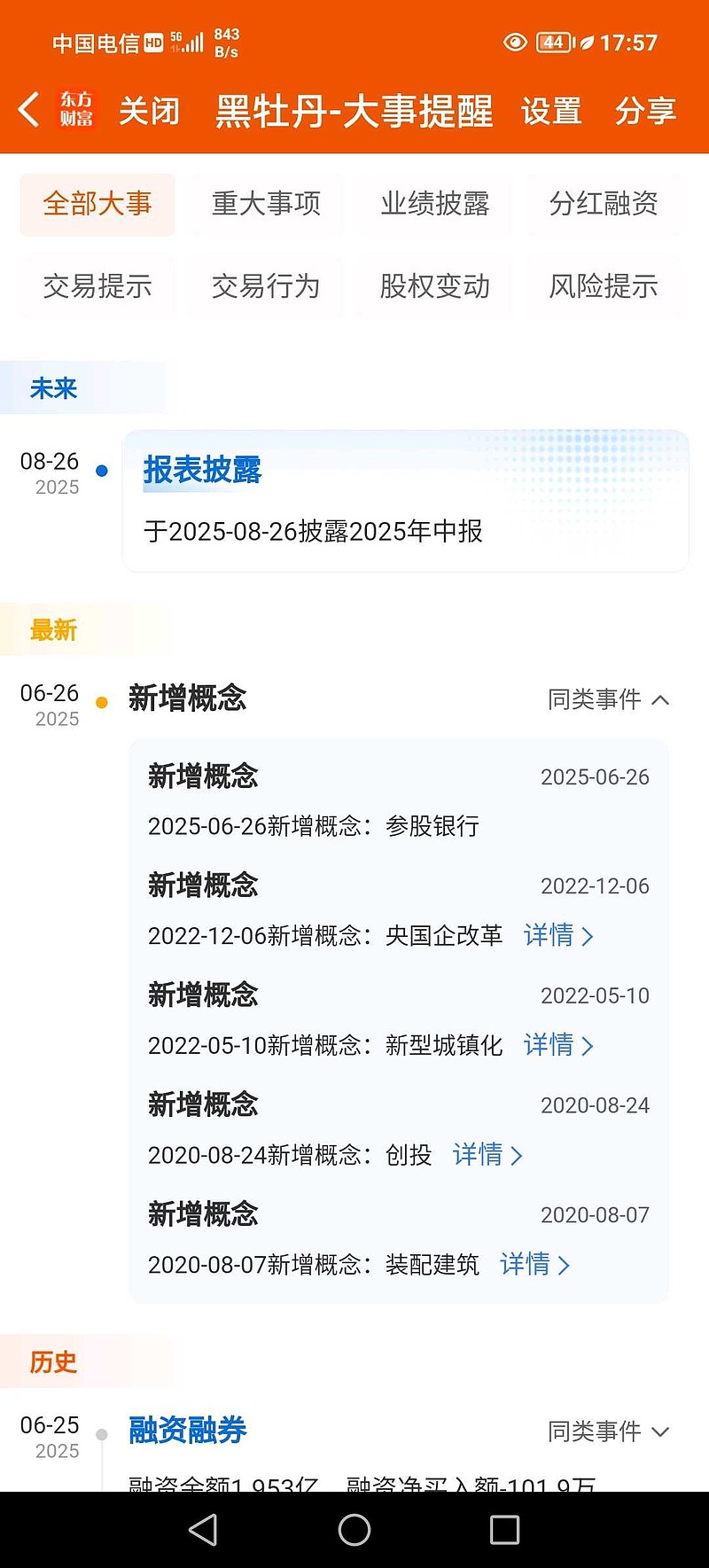Select the 全部大事 filter
Image resolution: width=709 pixels, height=1568 pixels.
(97, 204)
